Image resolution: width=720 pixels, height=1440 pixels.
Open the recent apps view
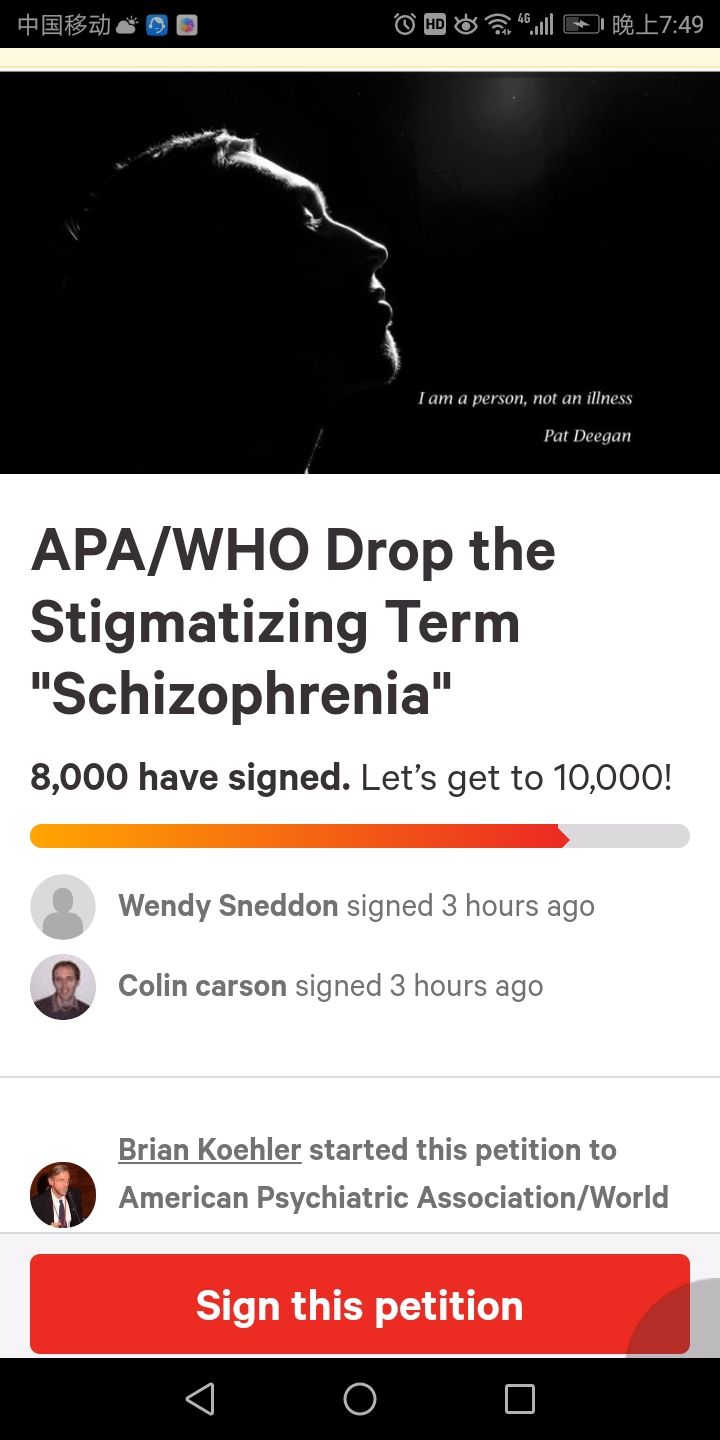(519, 1398)
